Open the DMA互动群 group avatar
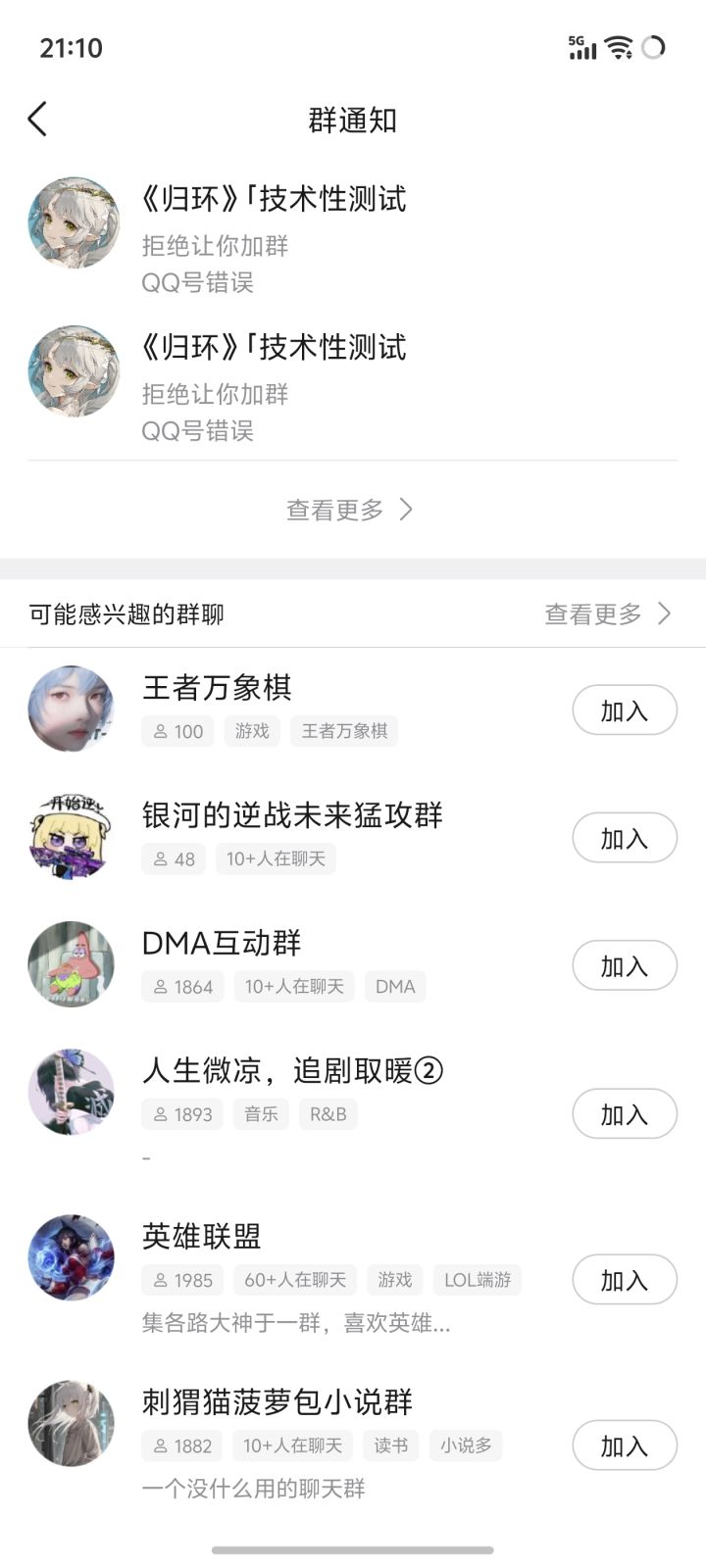This screenshot has width=706, height=1568. 71,964
